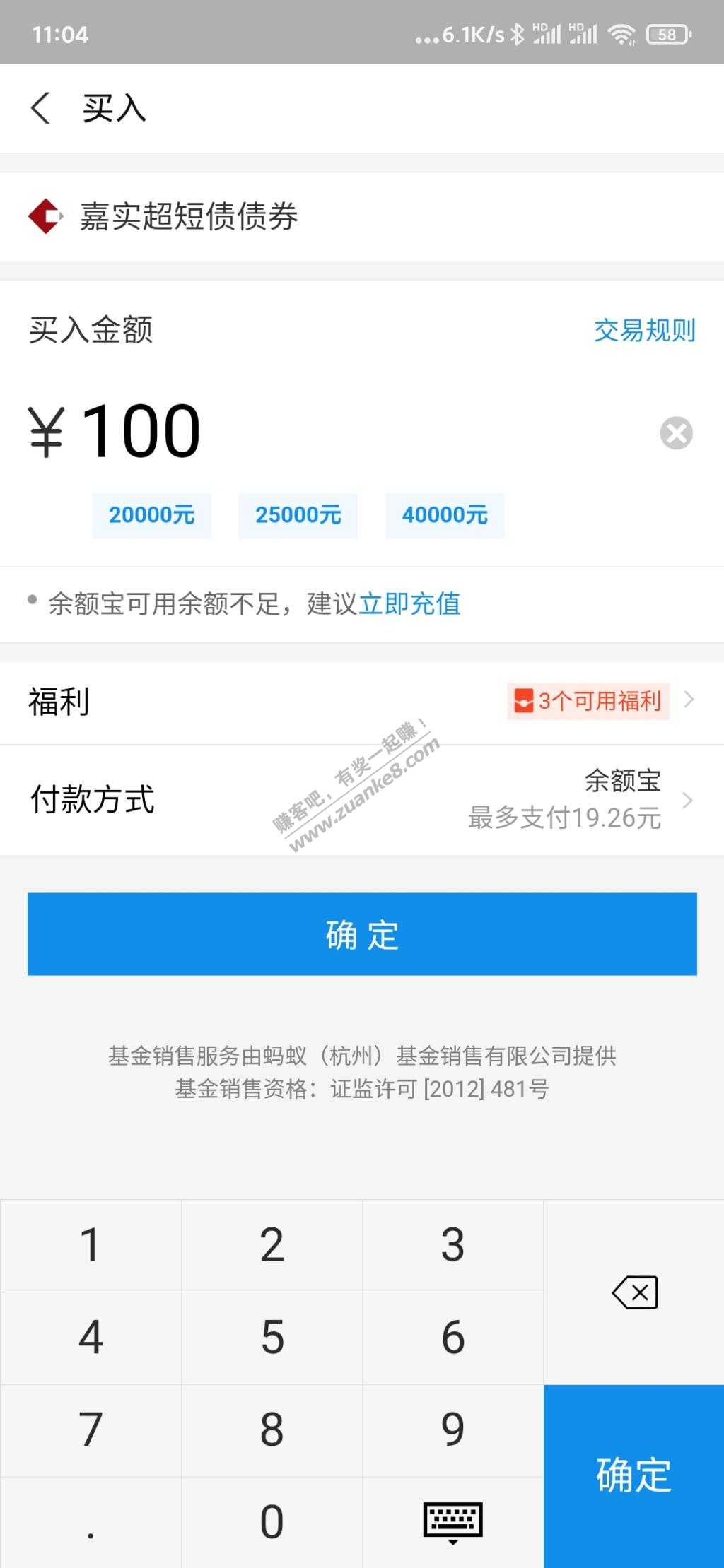Select the 20000元 quick amount chip
The image size is (724, 1568).
151,515
